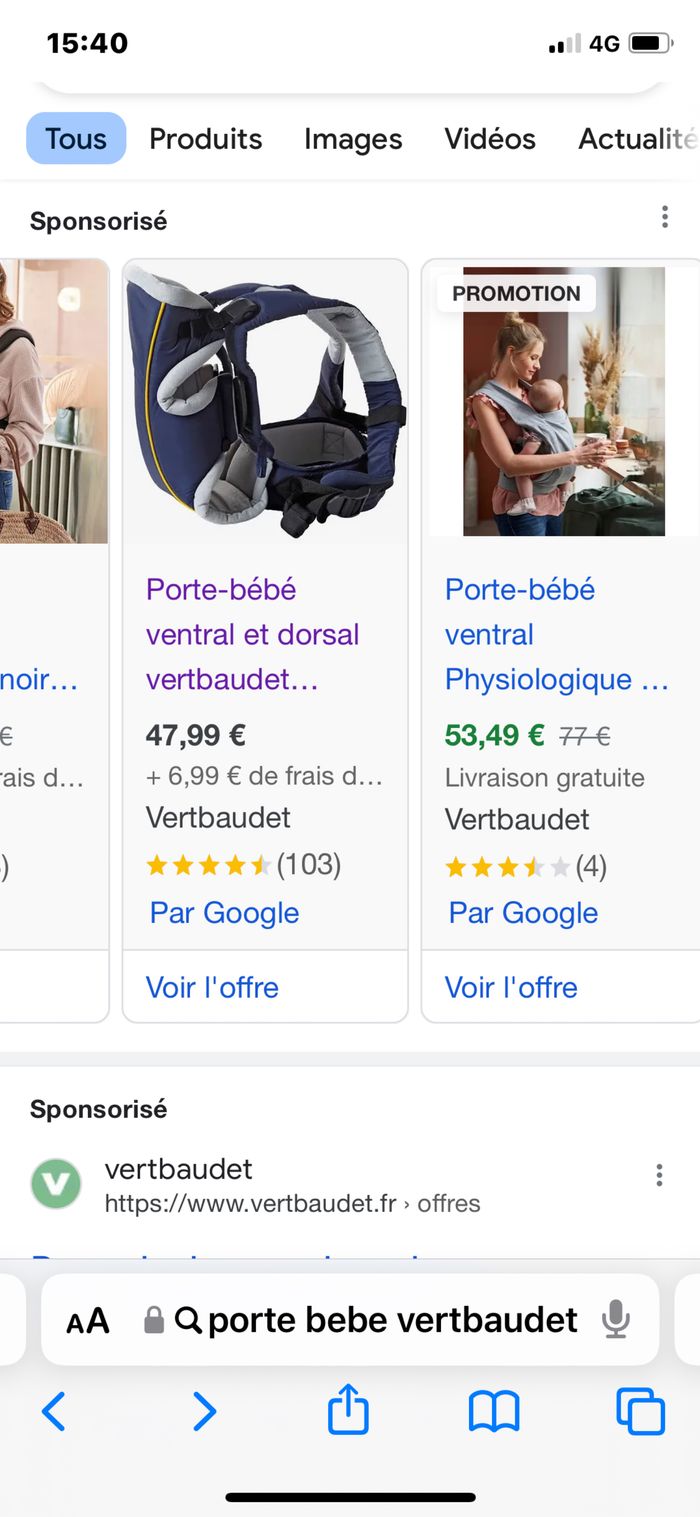The width and height of the screenshot is (700, 1517).
Task: Open options for the vertbaudet sponsored ad
Action: pos(659,1175)
